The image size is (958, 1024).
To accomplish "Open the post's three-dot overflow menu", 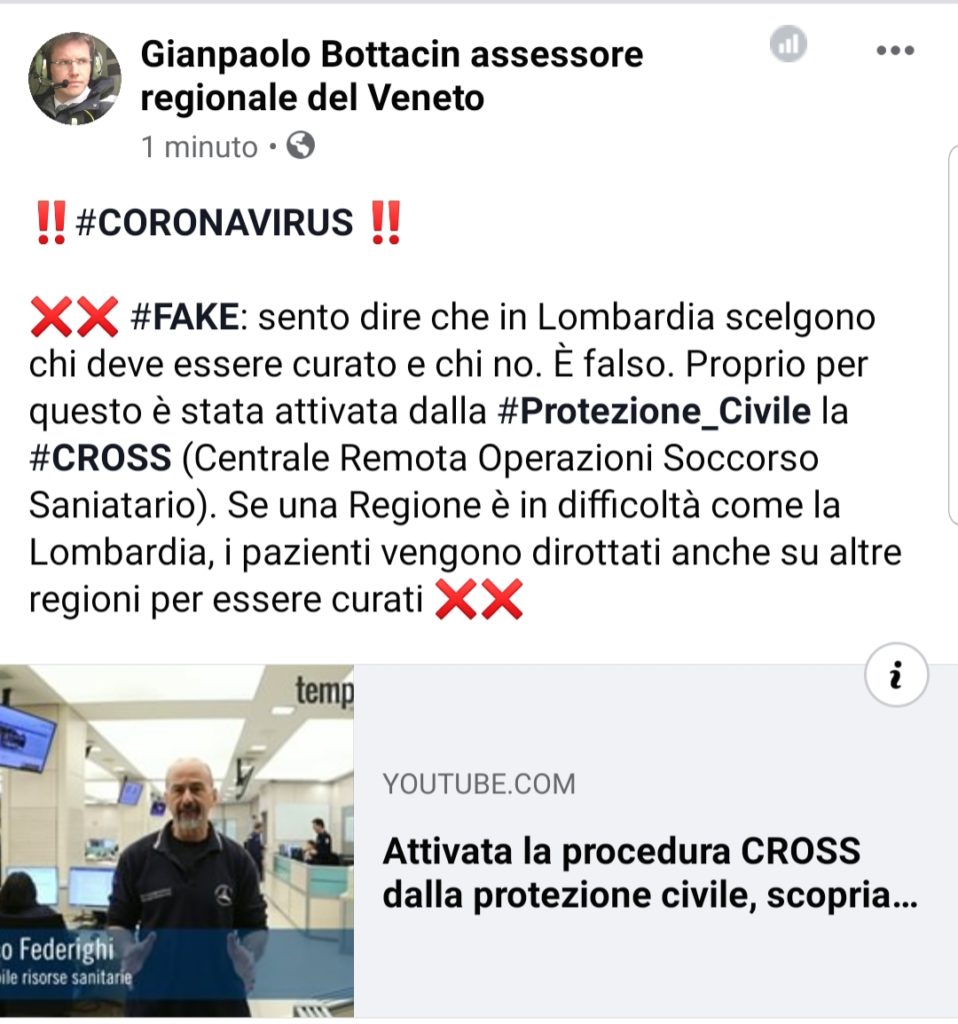I will (895, 50).
